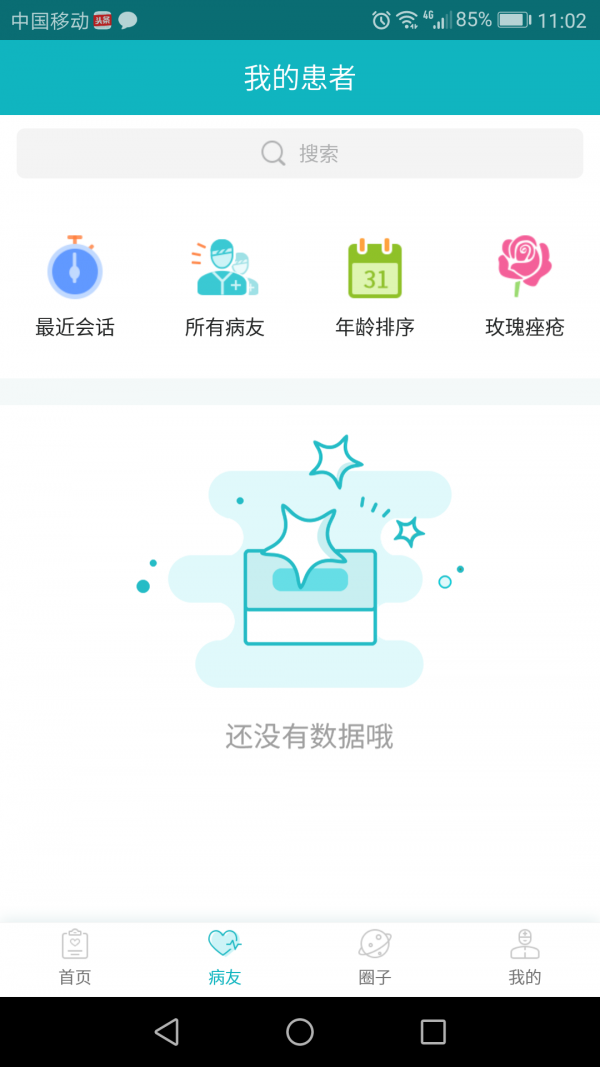Switch to the 首页 tab
This screenshot has width=600, height=1067.
coord(75,958)
